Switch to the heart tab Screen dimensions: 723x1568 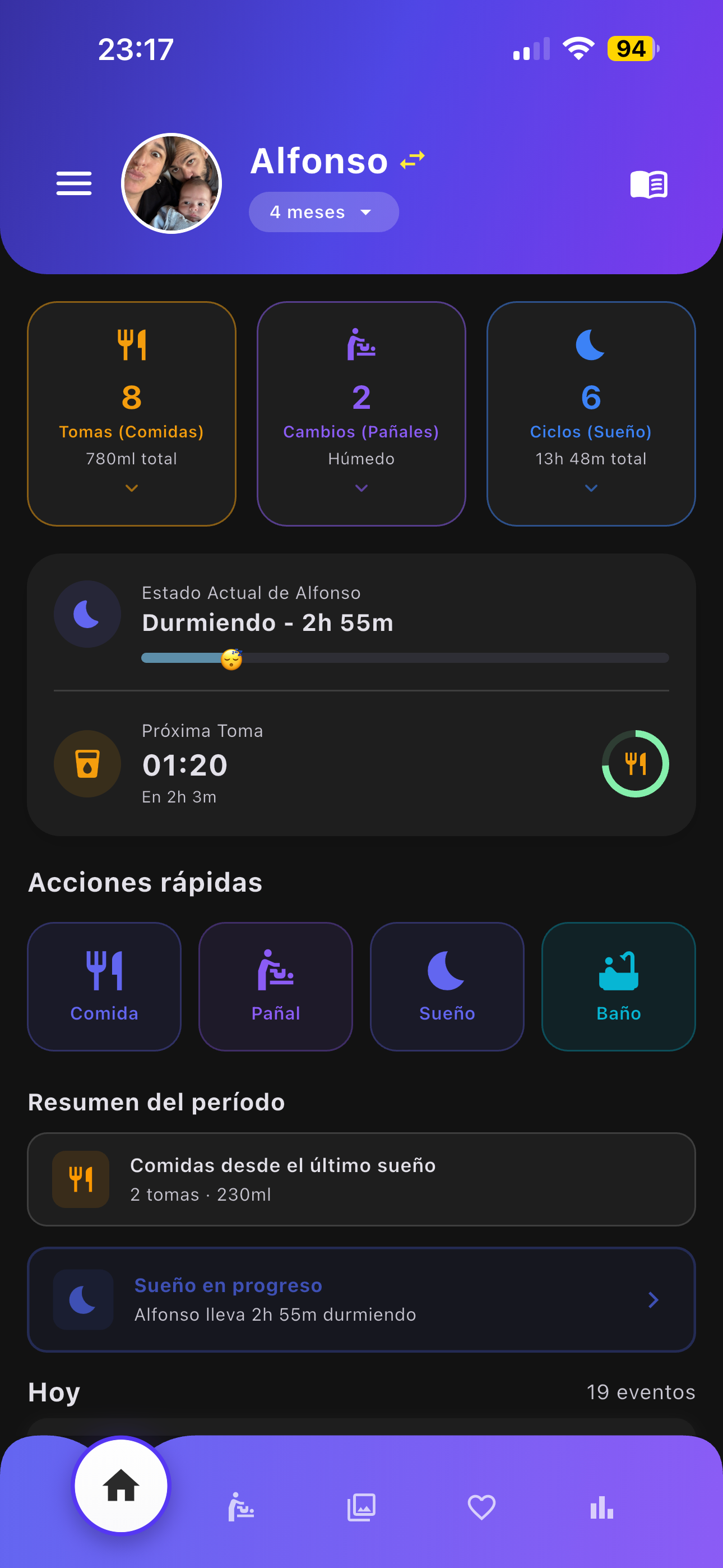481,1507
